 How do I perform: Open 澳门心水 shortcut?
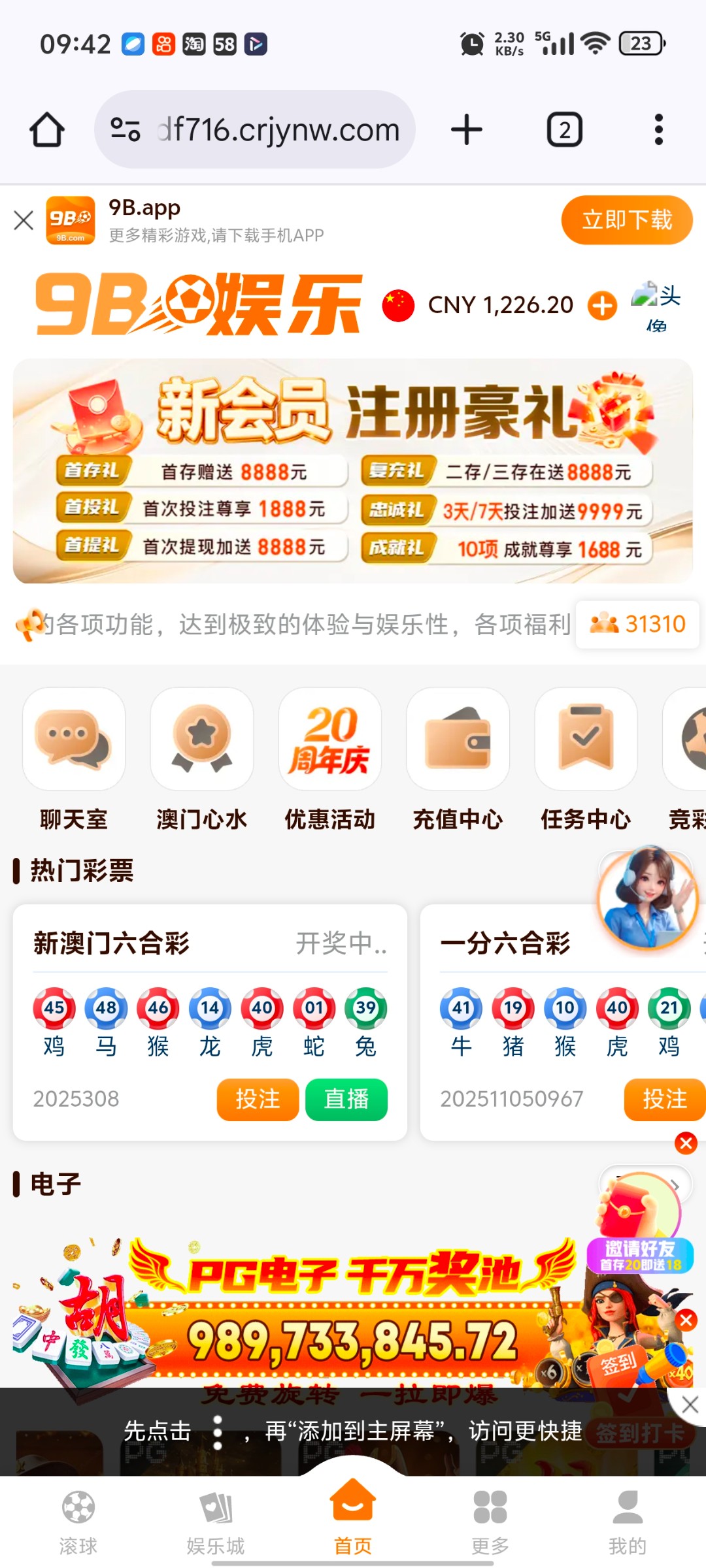(x=202, y=758)
